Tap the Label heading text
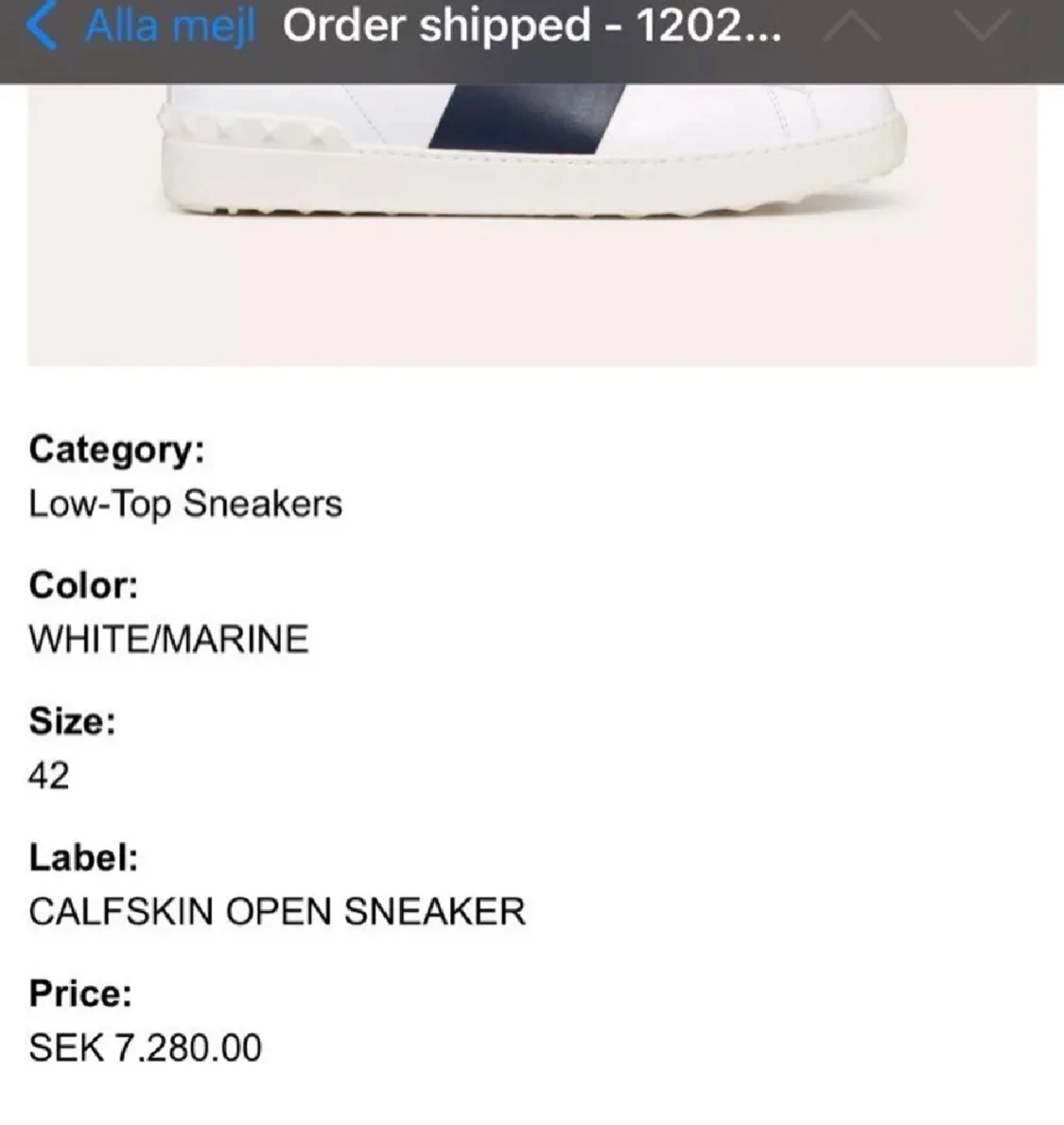The image size is (1064, 1125). pos(84,859)
